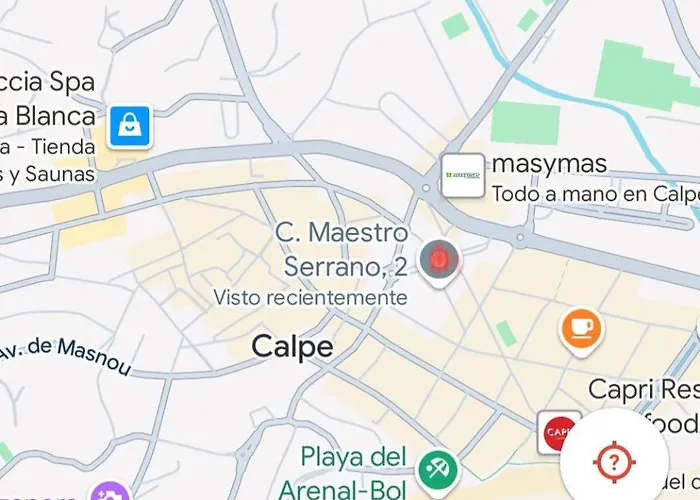Open the orange coffee cup place marker
This screenshot has height=500, width=700.
[581, 328]
